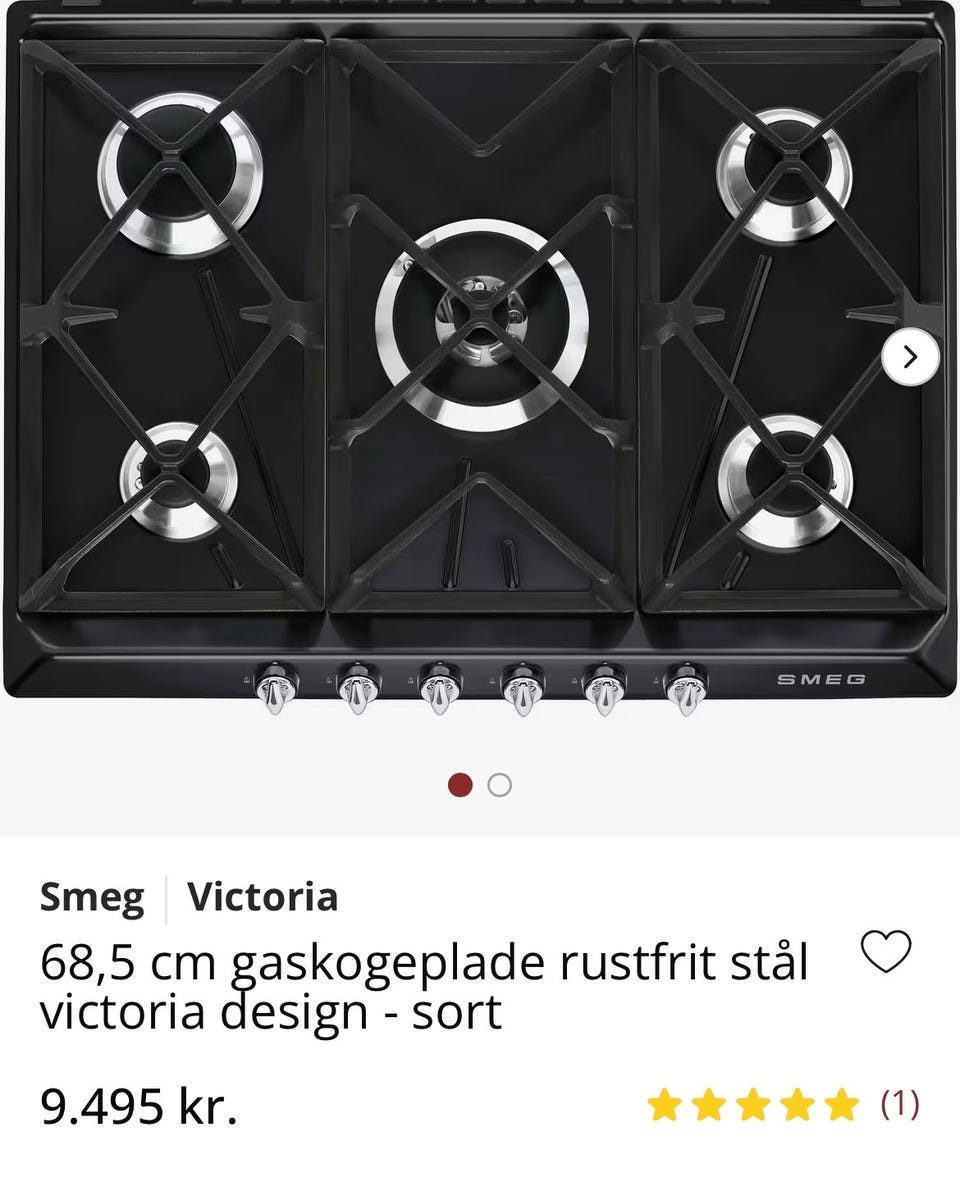Open the Victoria series link
This screenshot has width=960, height=1182.
tap(262, 897)
